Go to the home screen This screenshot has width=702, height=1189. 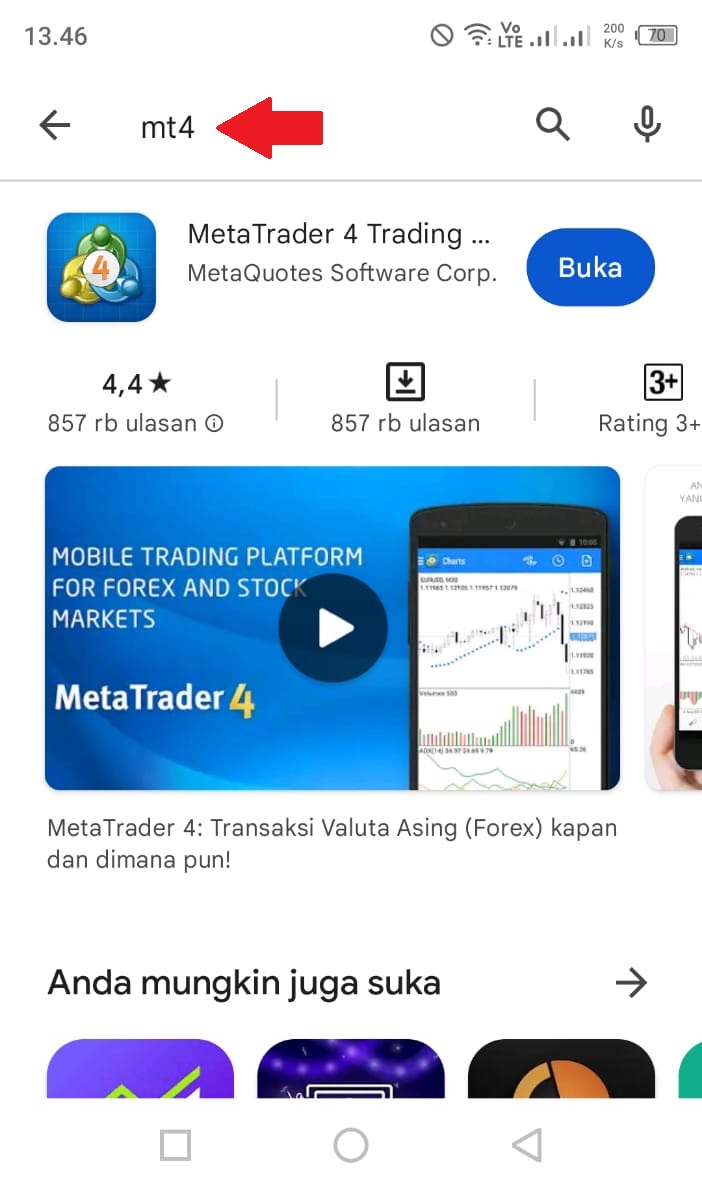[x=351, y=1145]
